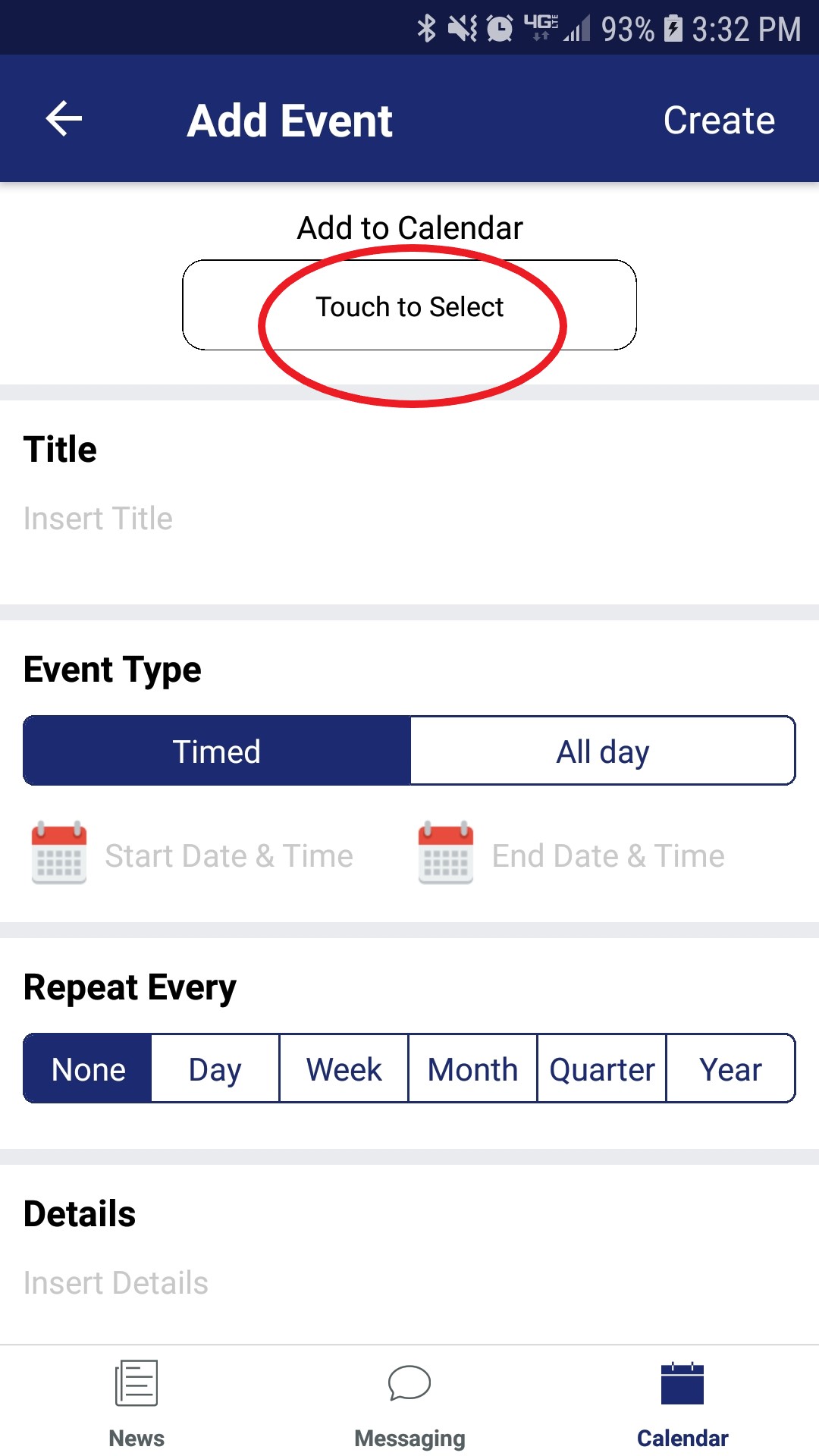Select the Timed event type
819x1456 pixels.
[x=217, y=752]
